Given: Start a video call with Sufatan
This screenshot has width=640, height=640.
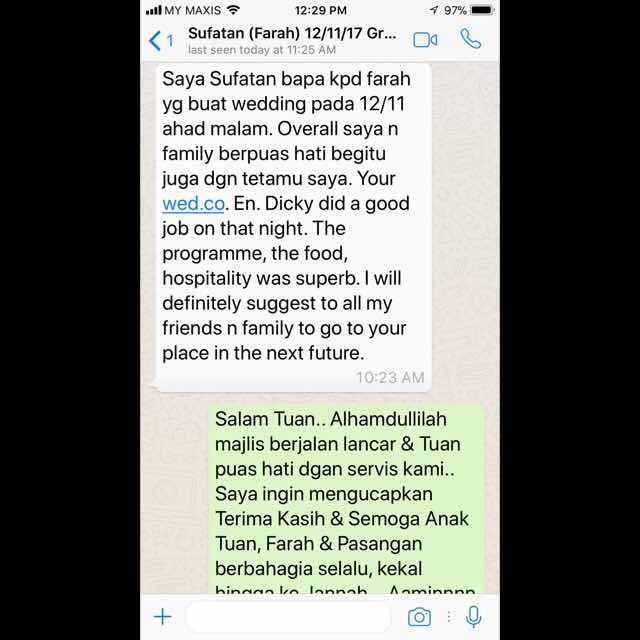Looking at the screenshot, I should (425, 40).
